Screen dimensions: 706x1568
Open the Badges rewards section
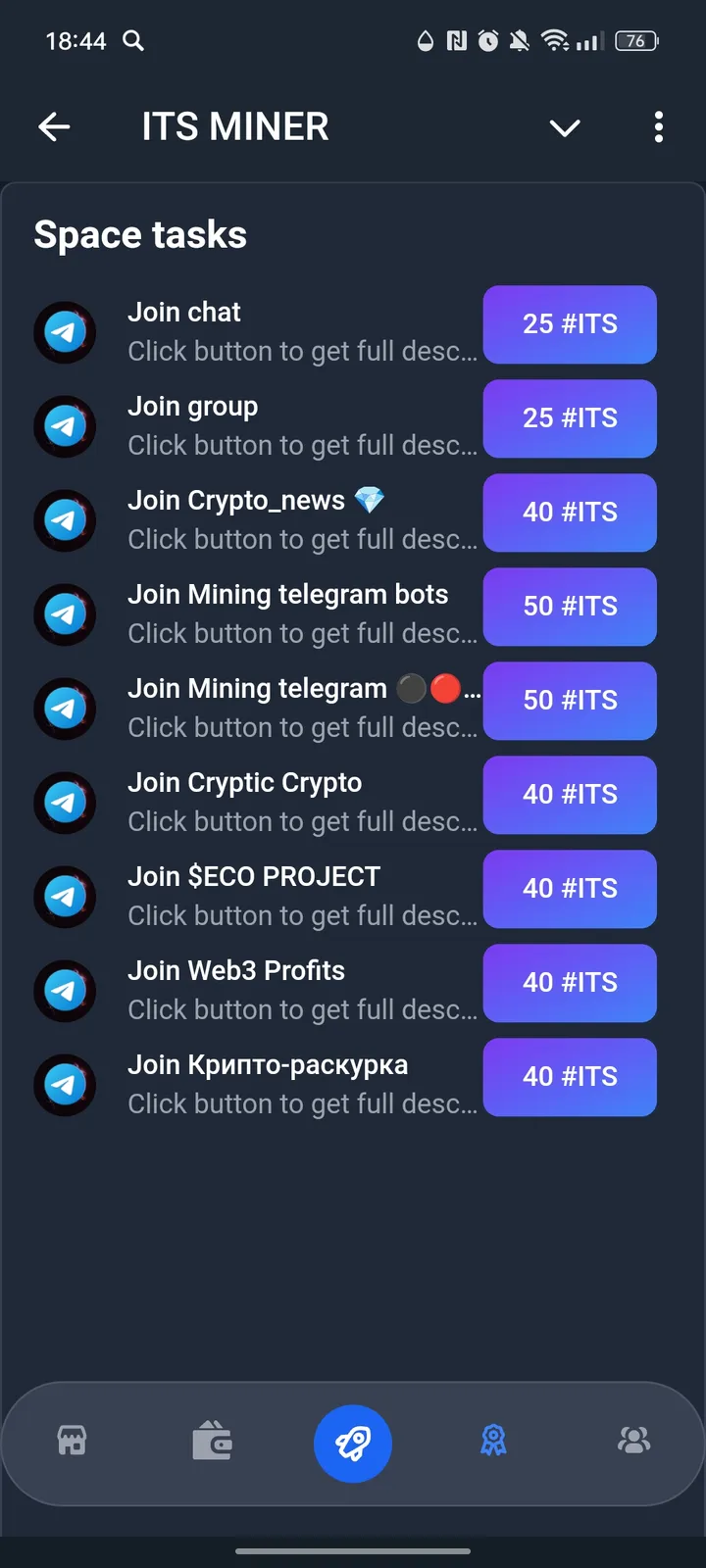(494, 1442)
